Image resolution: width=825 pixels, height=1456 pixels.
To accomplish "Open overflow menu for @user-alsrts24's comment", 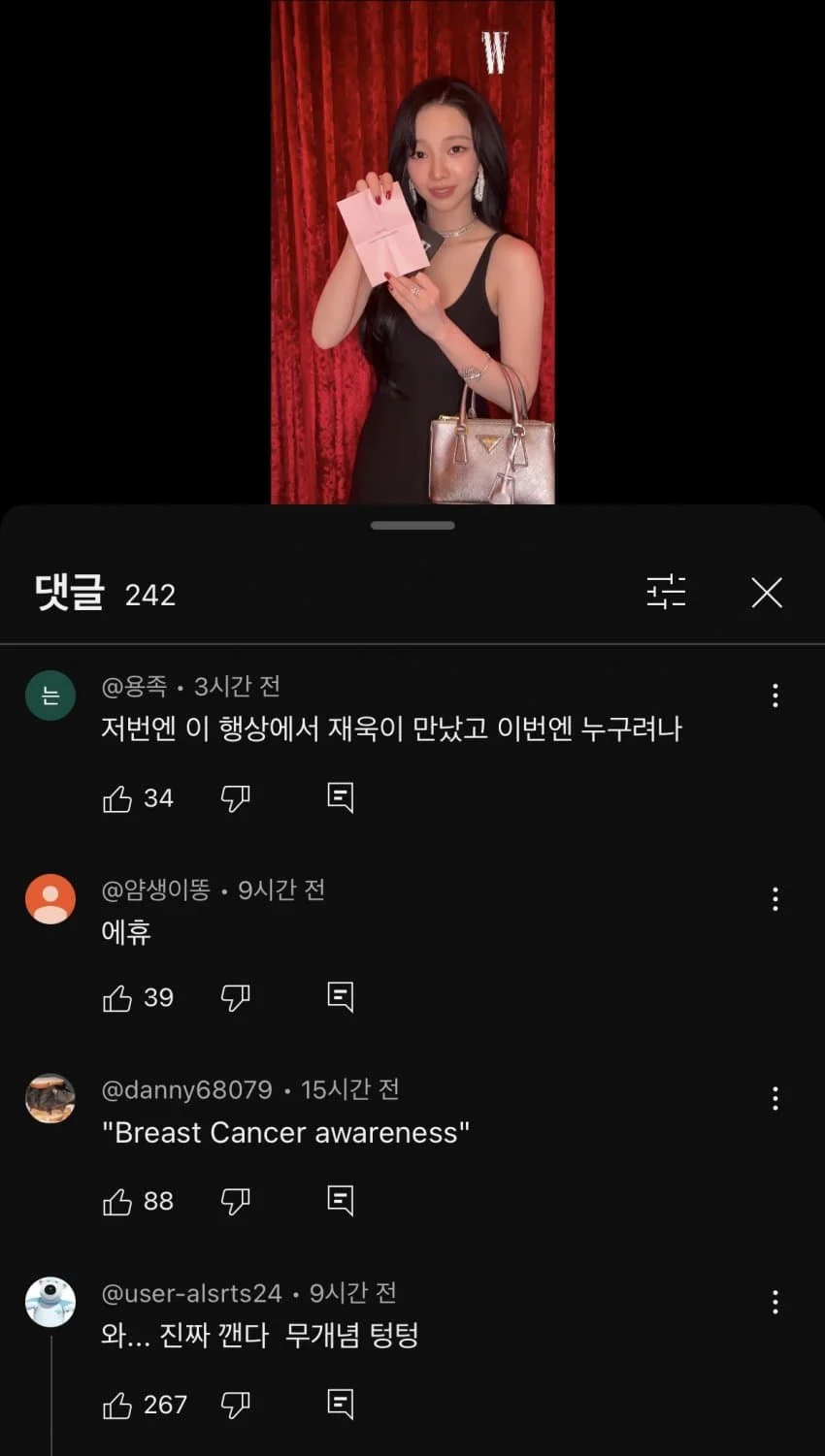I will pos(775,1302).
